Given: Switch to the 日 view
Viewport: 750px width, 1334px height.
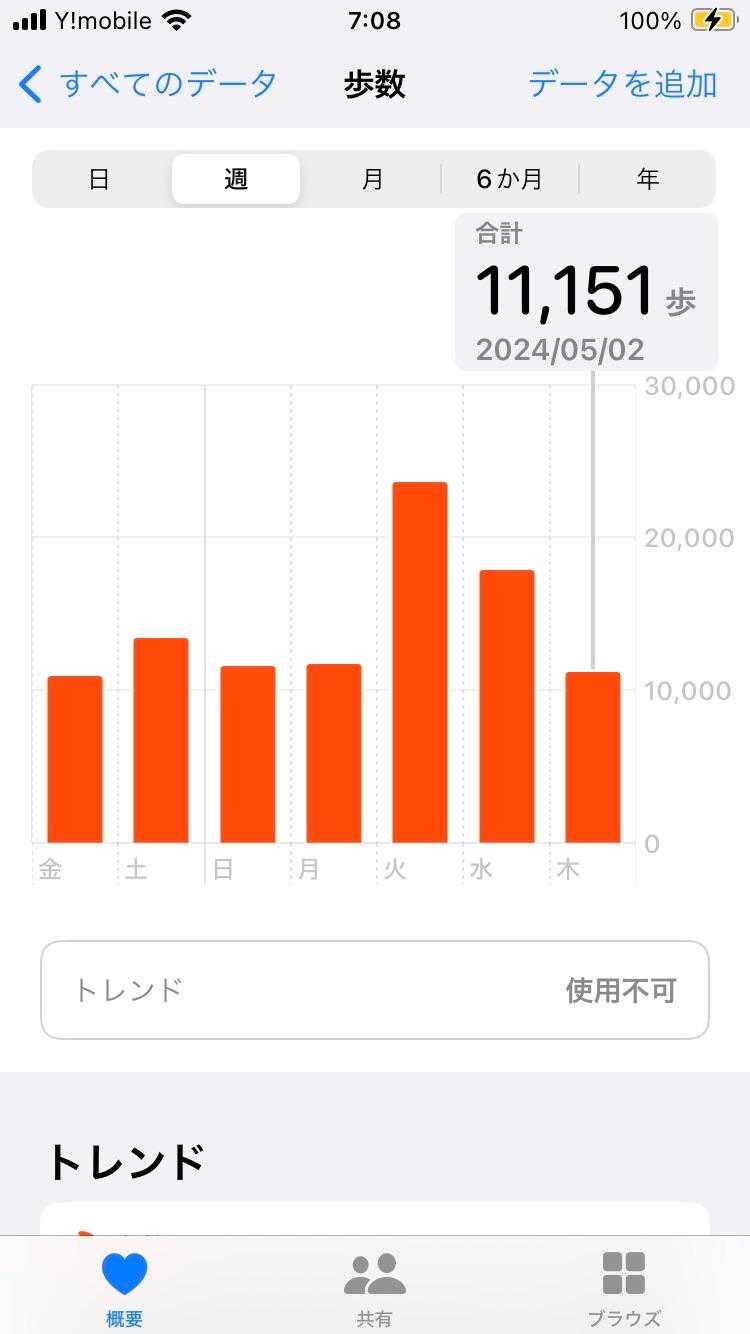Looking at the screenshot, I should coord(99,179).
